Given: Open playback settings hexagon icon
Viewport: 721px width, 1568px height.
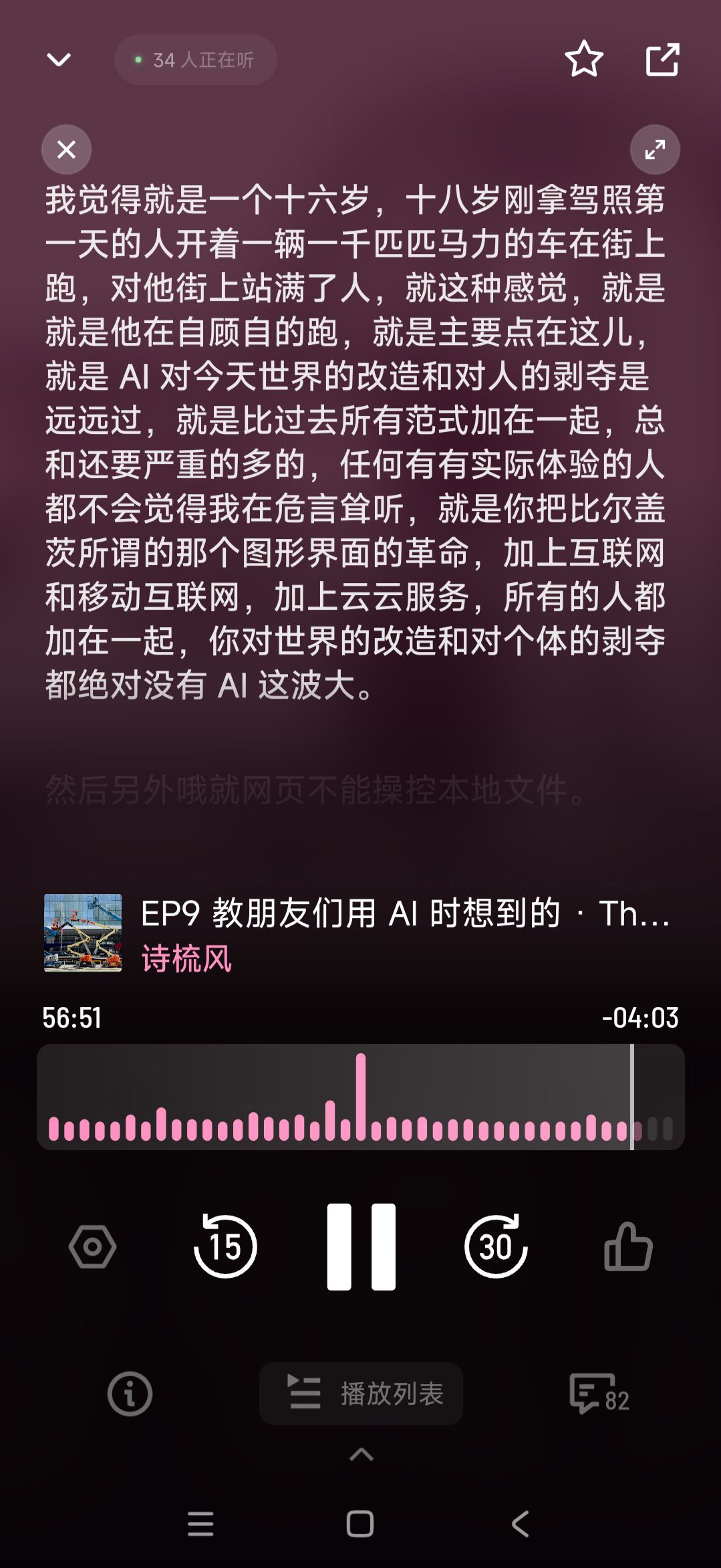Looking at the screenshot, I should click(92, 1247).
